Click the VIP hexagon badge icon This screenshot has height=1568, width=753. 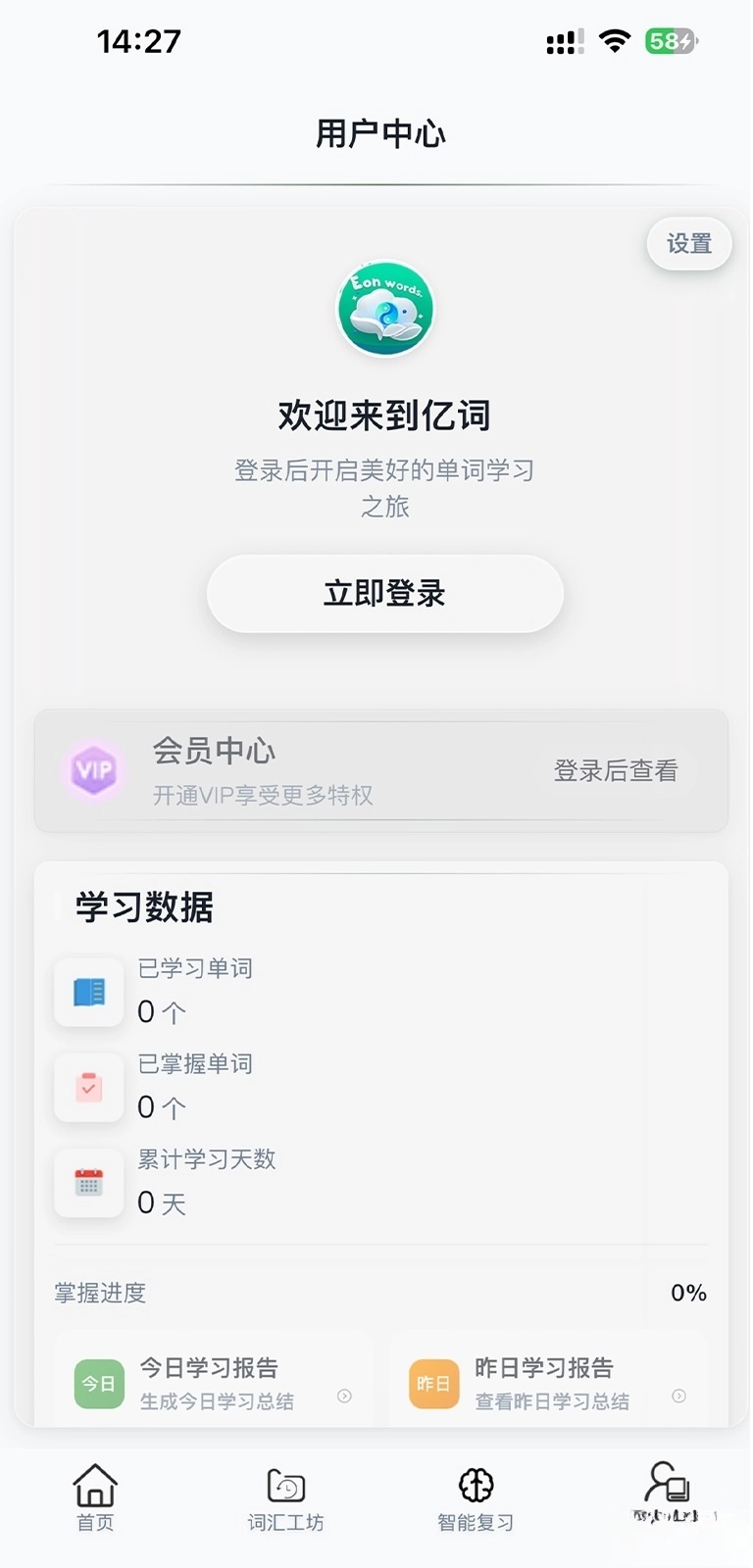pos(94,770)
